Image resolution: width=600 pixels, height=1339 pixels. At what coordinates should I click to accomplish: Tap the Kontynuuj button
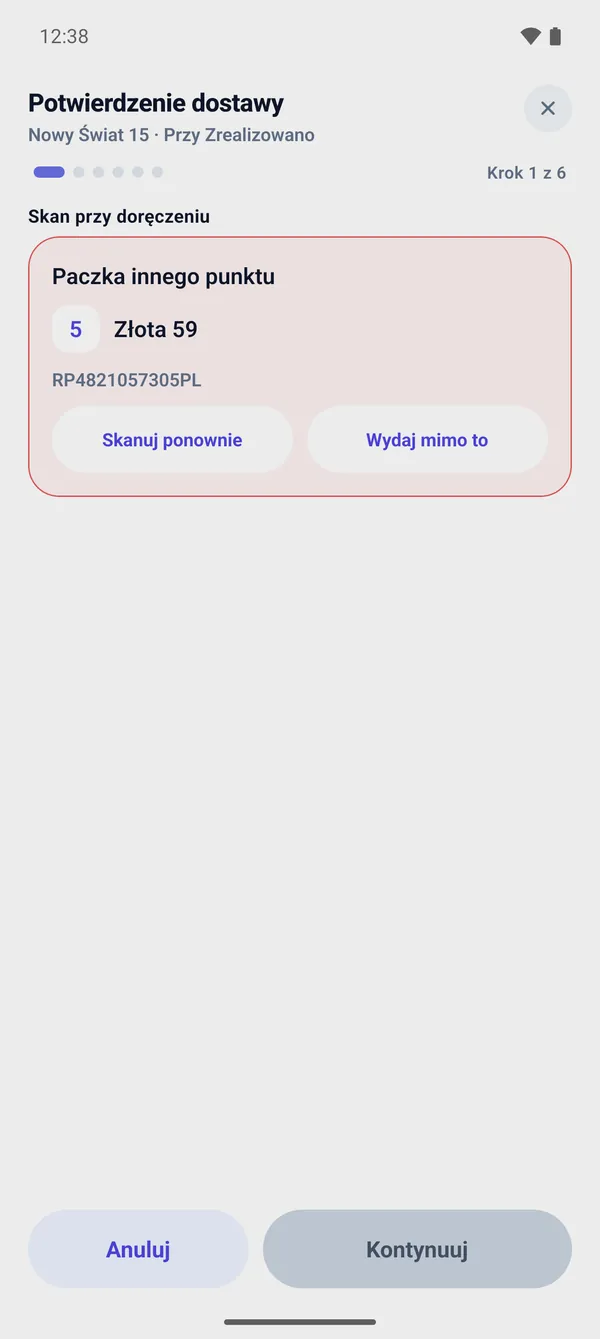tap(417, 1249)
